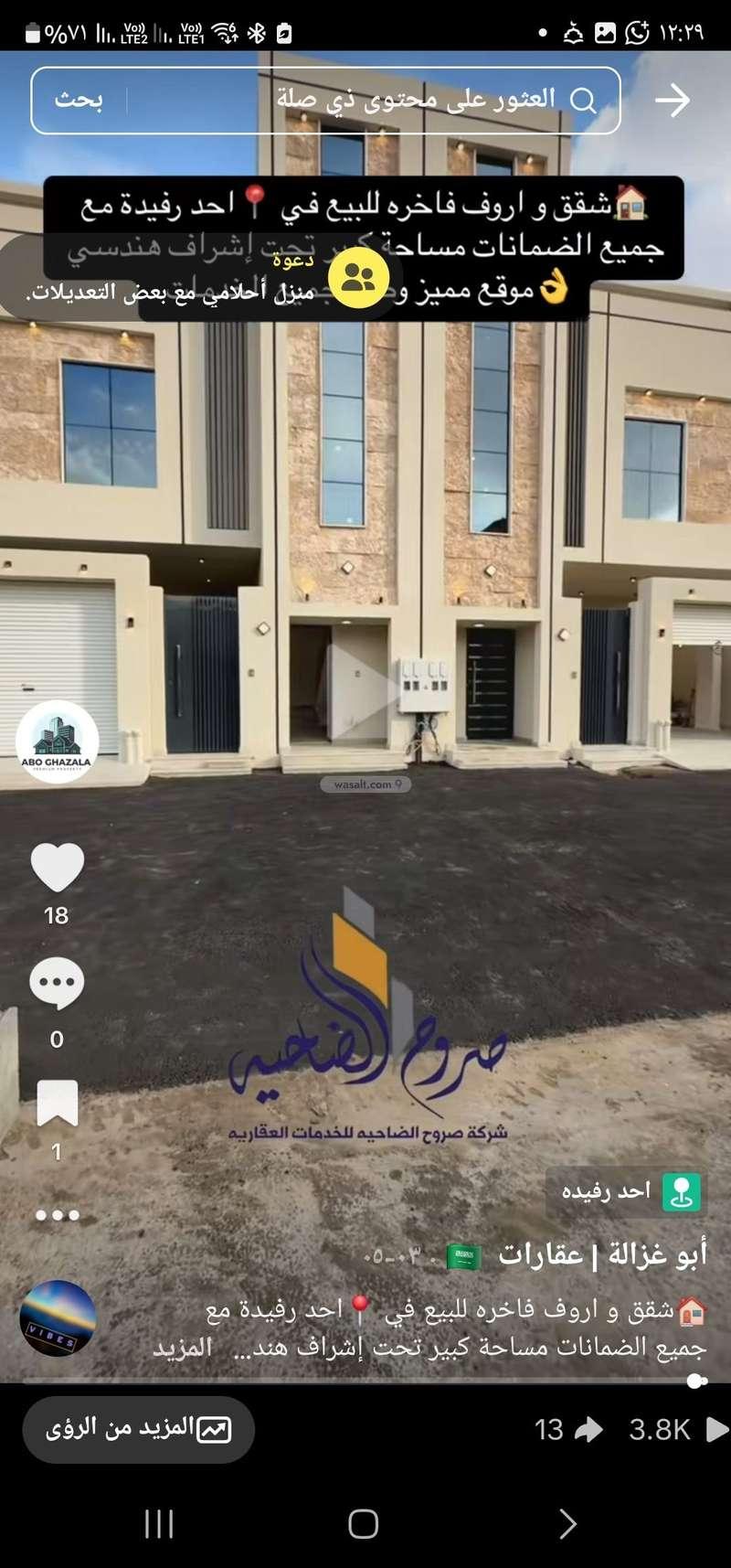Open المزيد من الرؤى insights
The height and width of the screenshot is (1568, 731).
point(137,1429)
